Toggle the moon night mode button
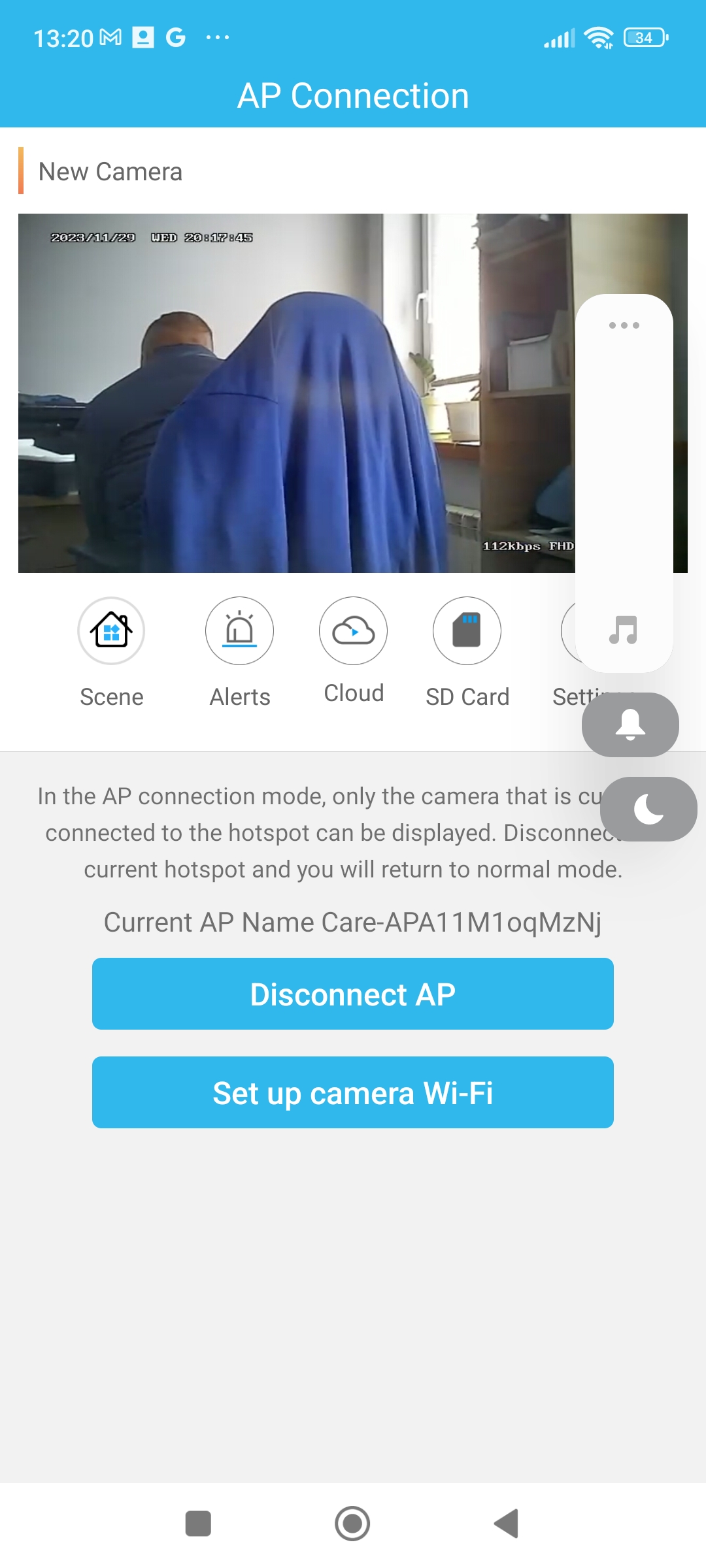This screenshot has height=1568, width=706. 648,809
